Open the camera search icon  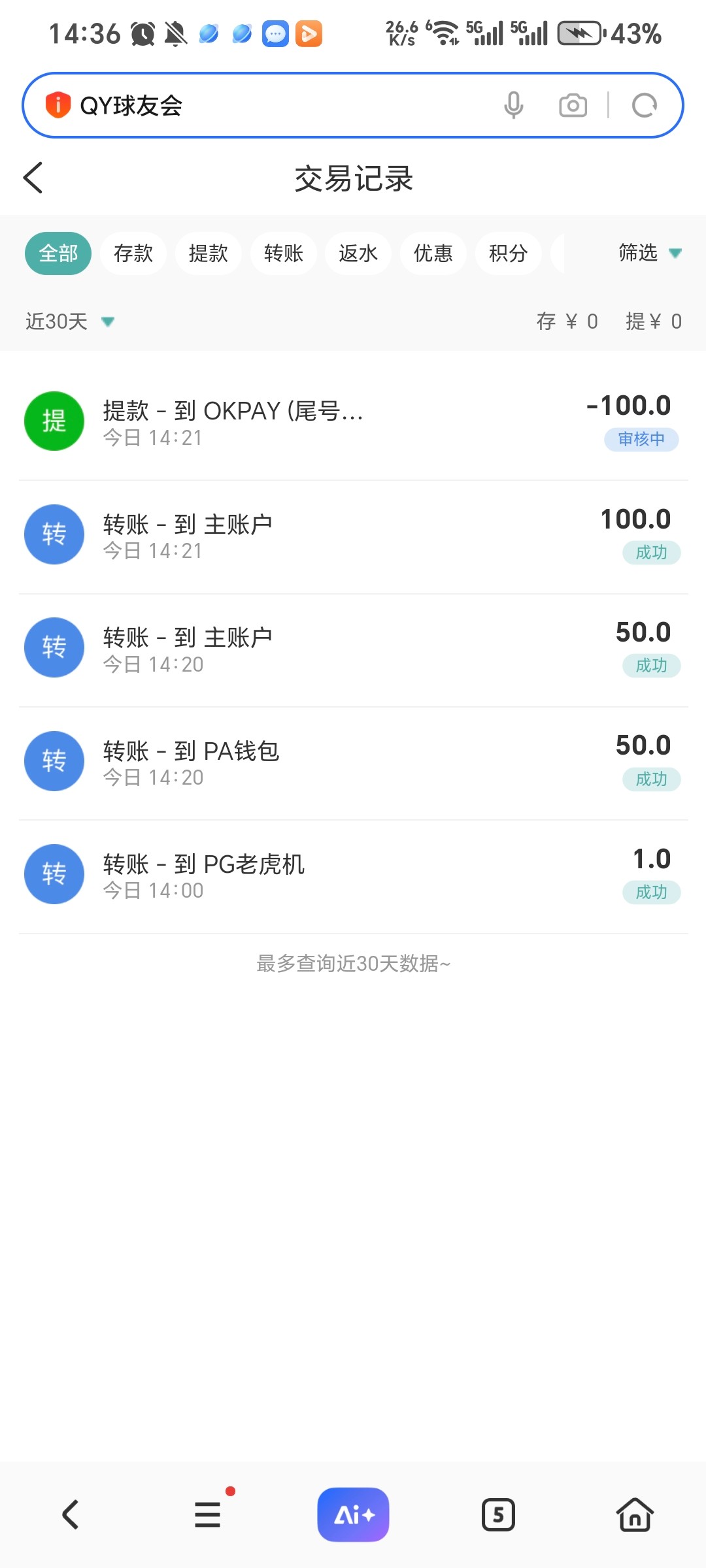pos(573,105)
